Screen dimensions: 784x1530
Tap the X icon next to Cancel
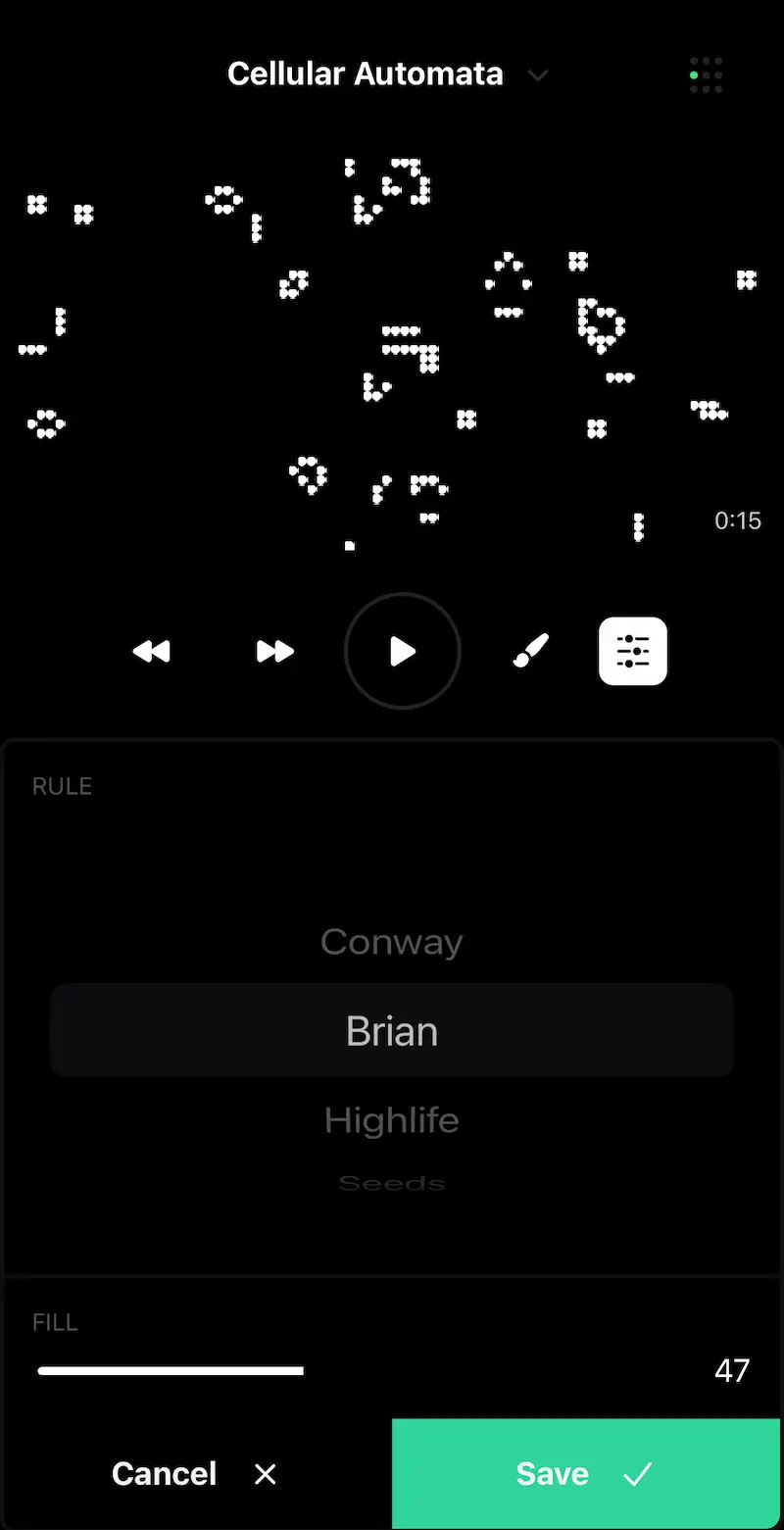pos(264,1473)
